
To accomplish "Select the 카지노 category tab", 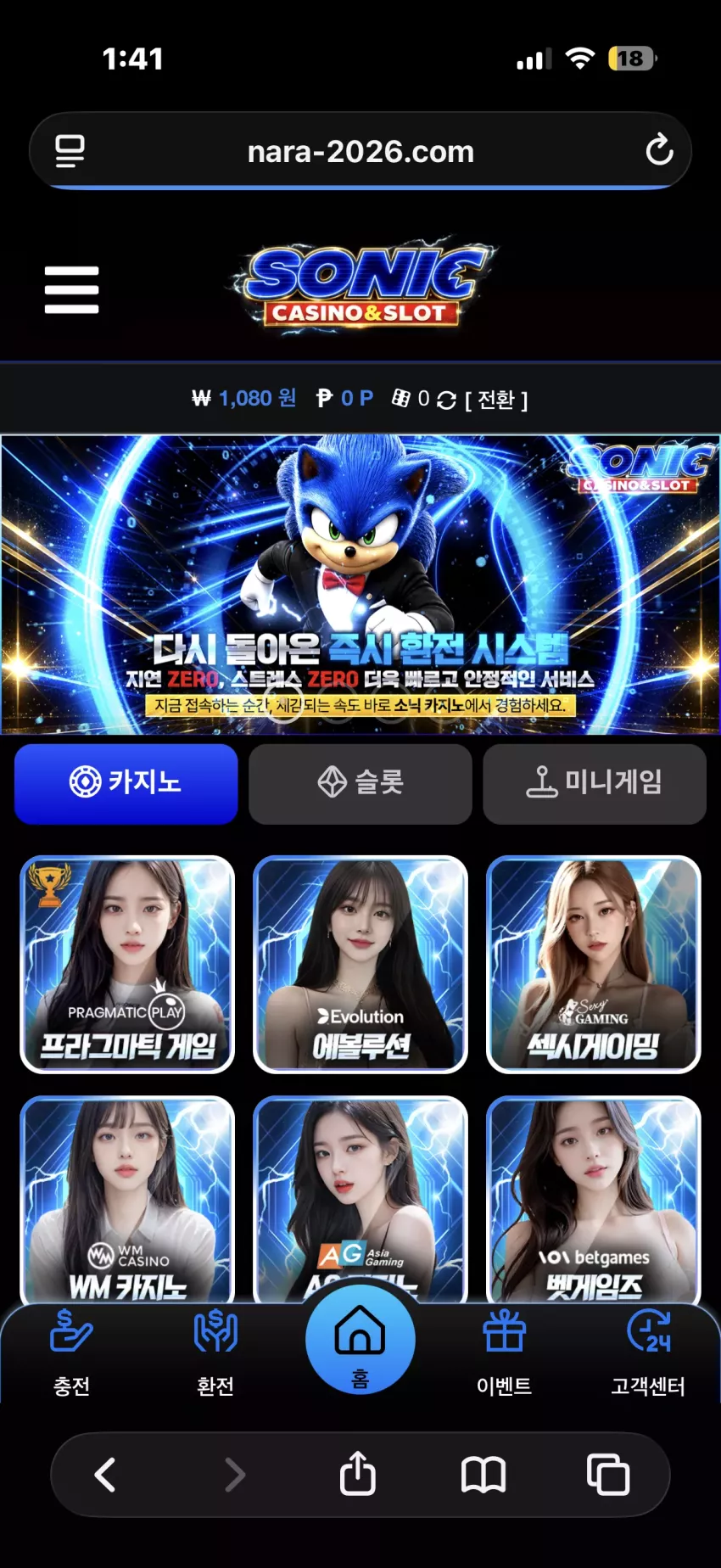I will tap(126, 783).
